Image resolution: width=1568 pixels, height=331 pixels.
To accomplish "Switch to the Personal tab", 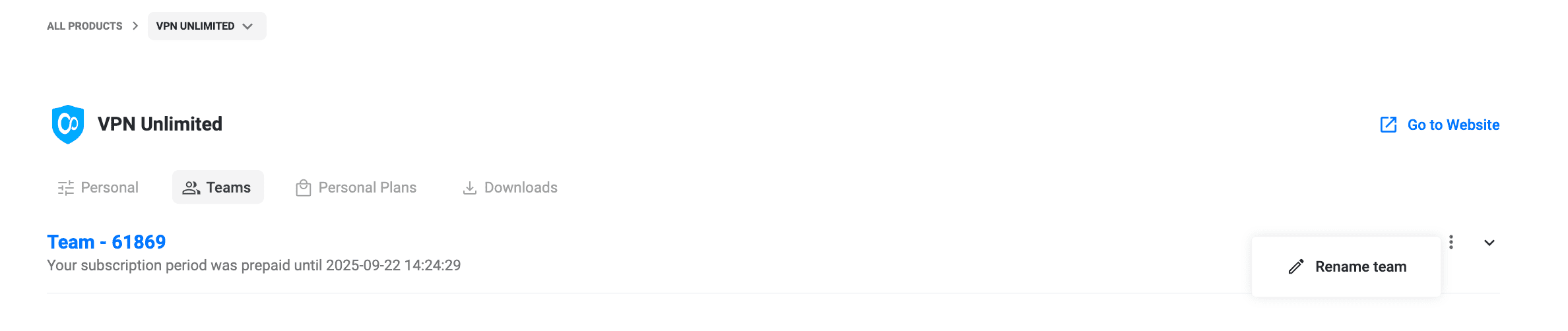I will pos(98,188).
